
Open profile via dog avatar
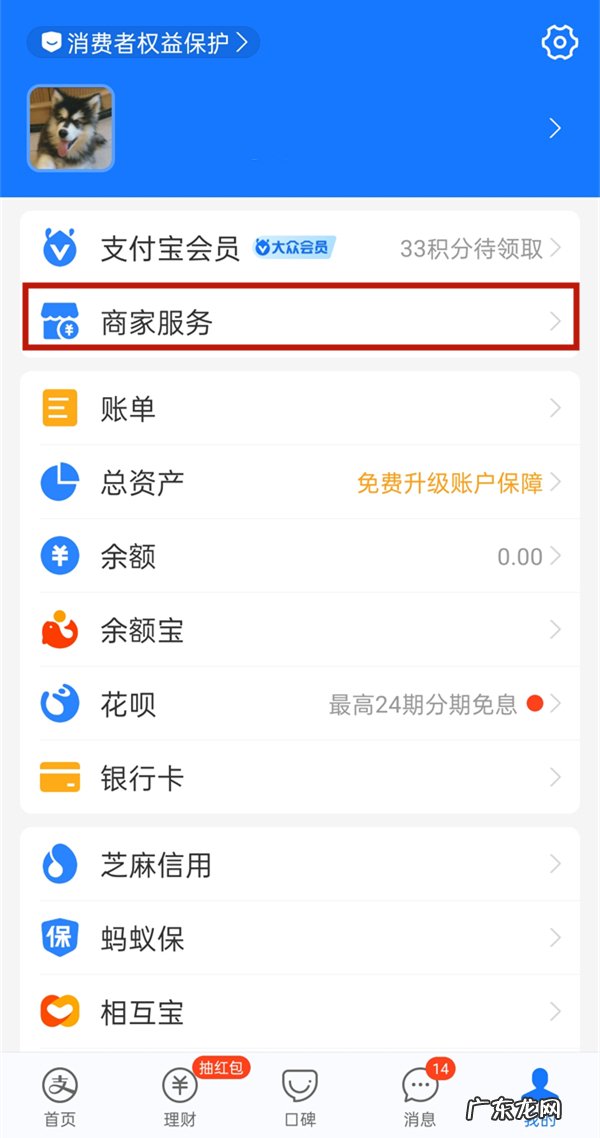[x=70, y=128]
